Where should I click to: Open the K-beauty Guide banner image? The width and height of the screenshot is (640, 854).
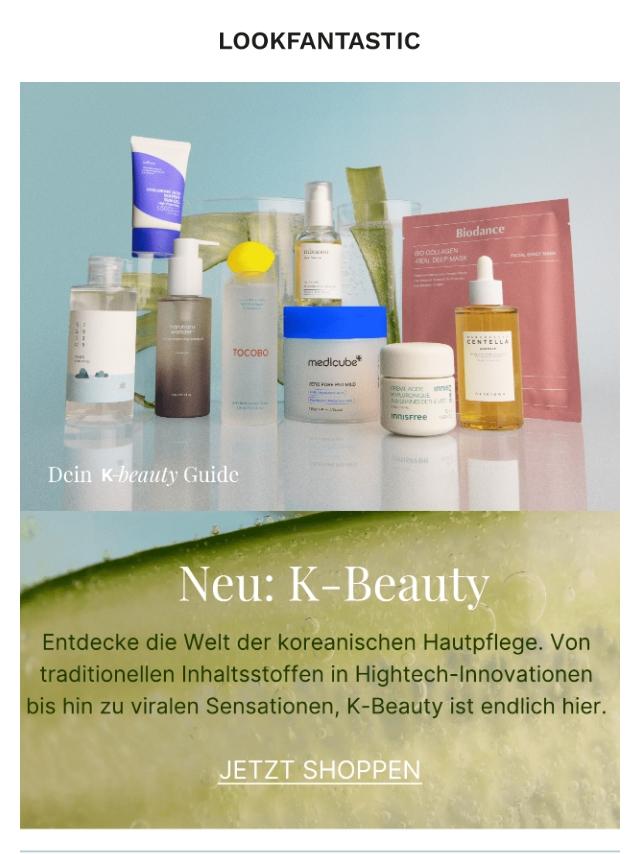(319, 296)
